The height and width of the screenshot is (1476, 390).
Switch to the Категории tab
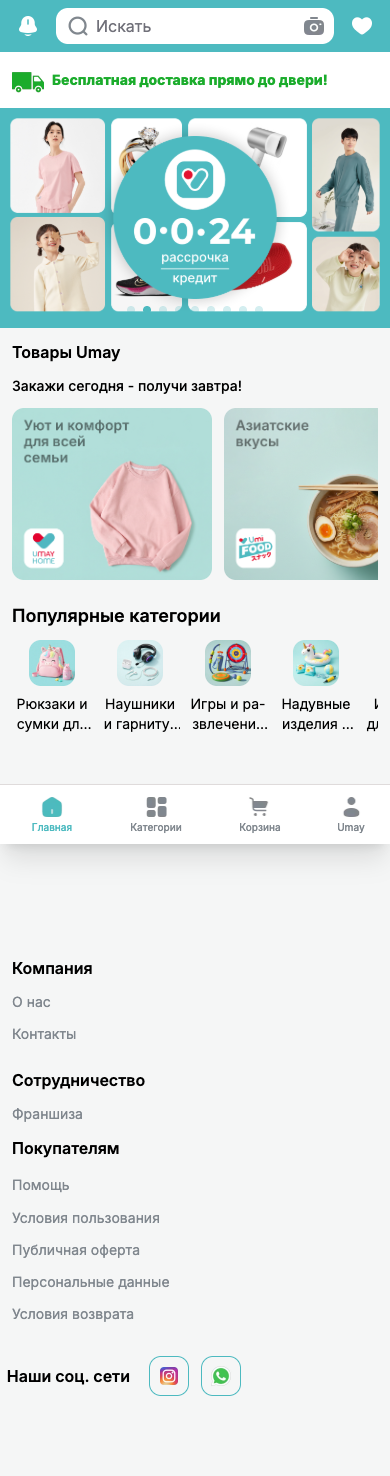(156, 814)
